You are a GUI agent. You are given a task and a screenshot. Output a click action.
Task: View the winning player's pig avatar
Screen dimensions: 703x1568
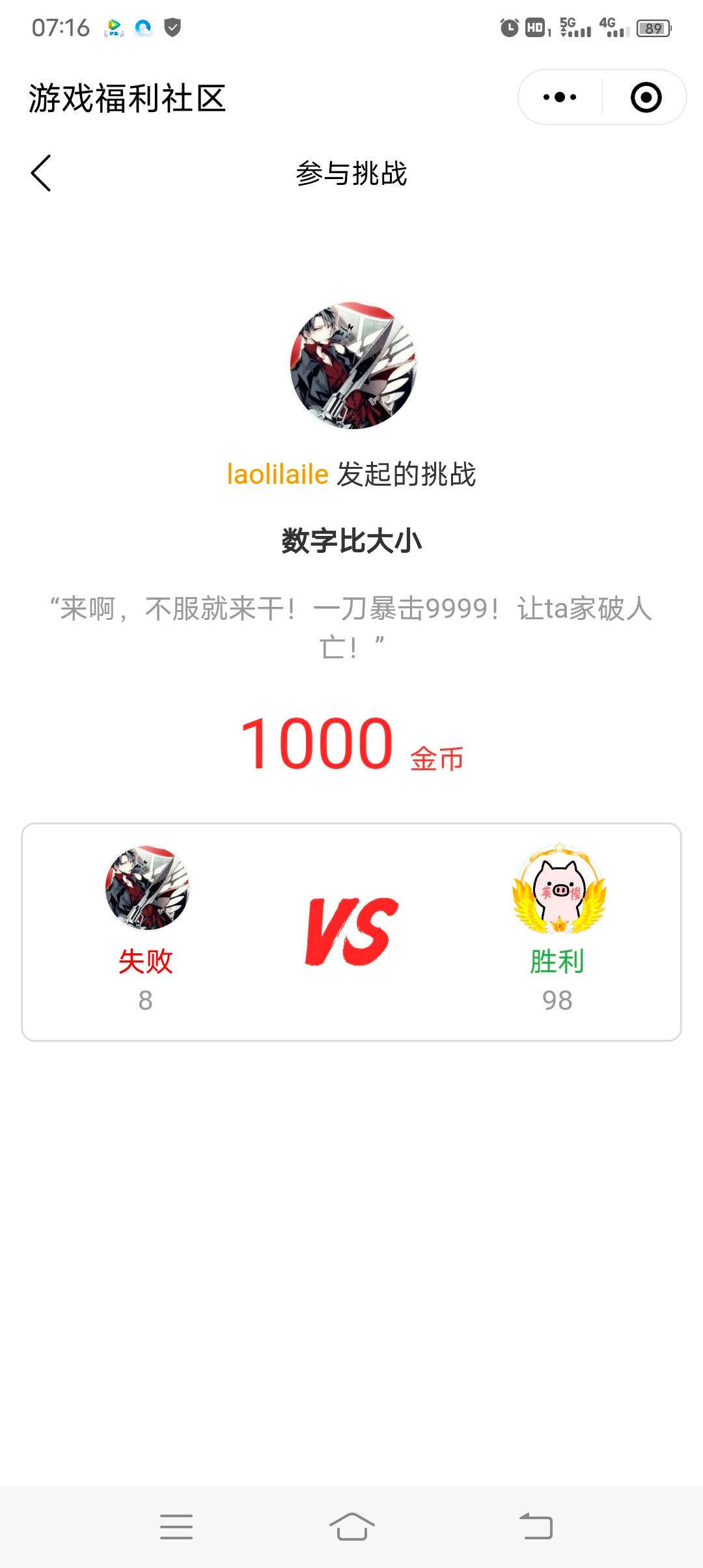pyautogui.click(x=558, y=889)
